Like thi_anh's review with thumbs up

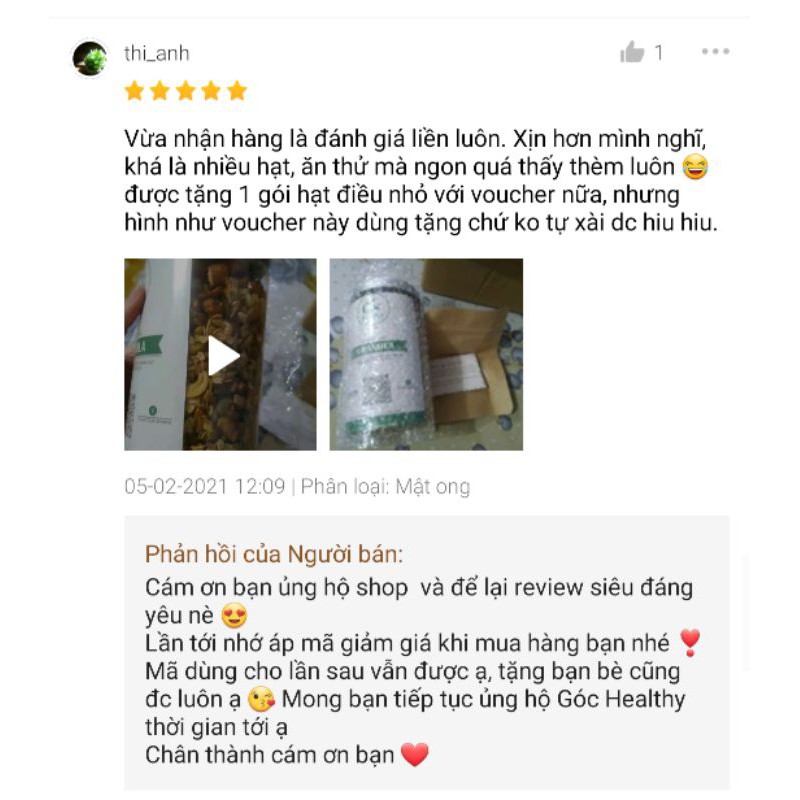point(632,52)
